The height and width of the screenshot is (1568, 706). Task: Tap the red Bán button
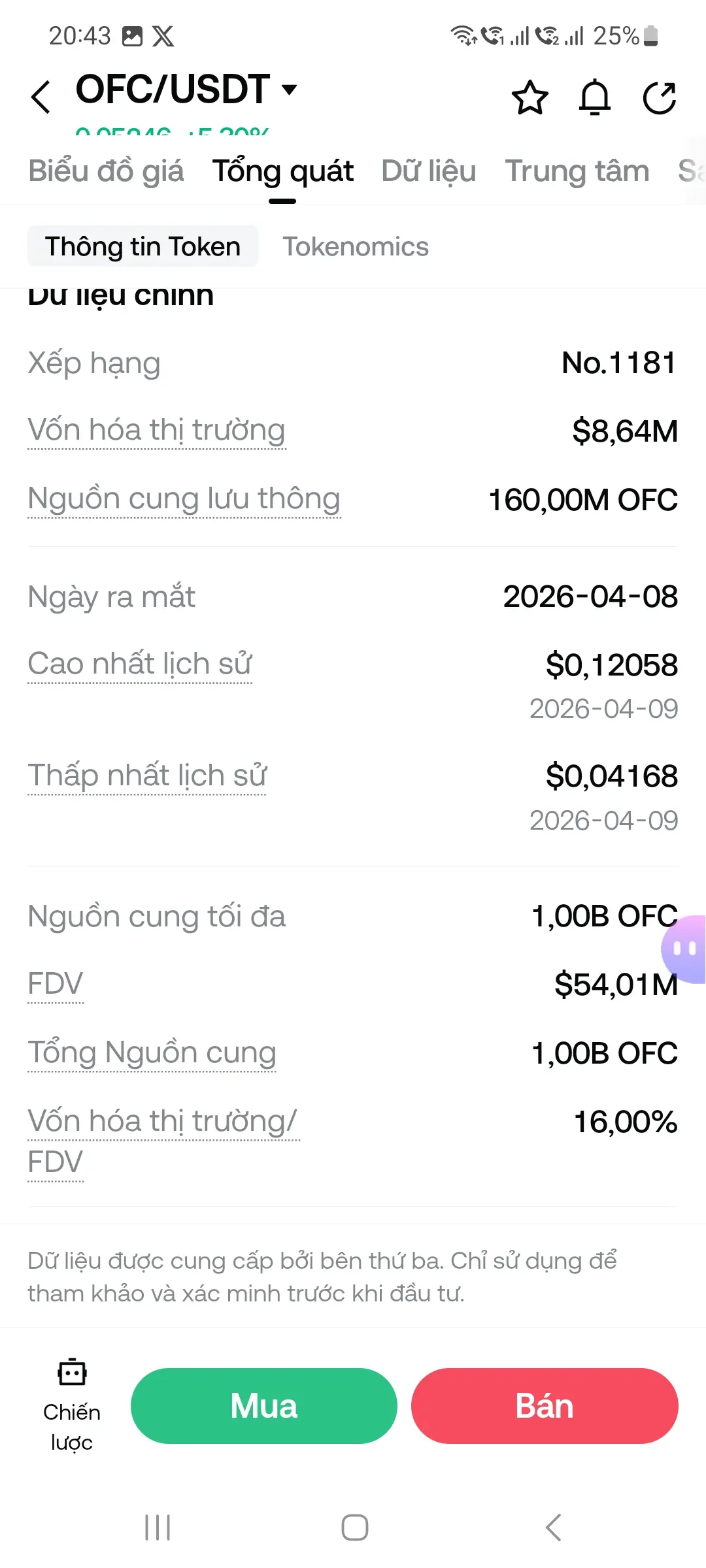click(x=545, y=1406)
